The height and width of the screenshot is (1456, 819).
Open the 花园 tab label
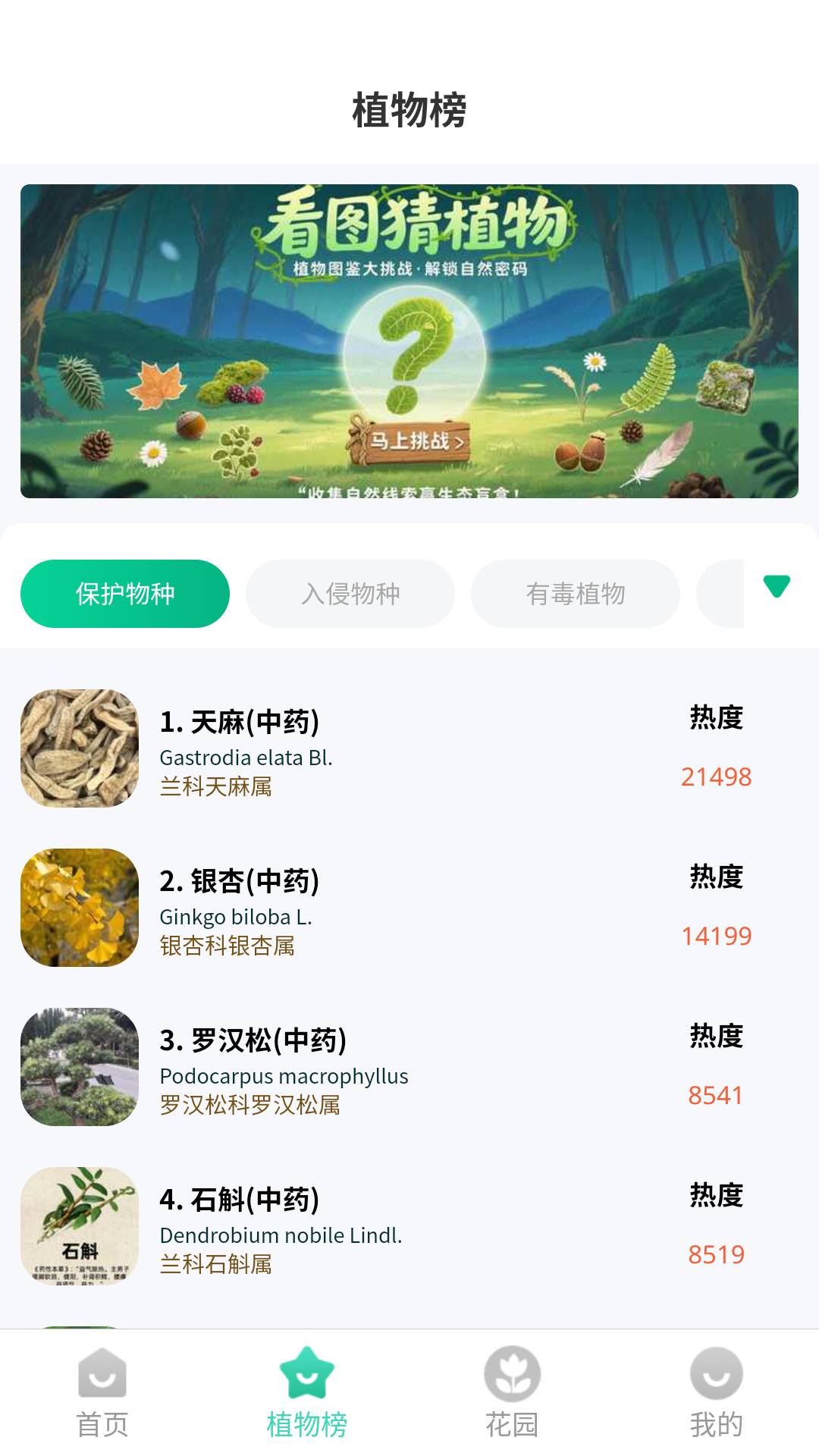tap(512, 1422)
